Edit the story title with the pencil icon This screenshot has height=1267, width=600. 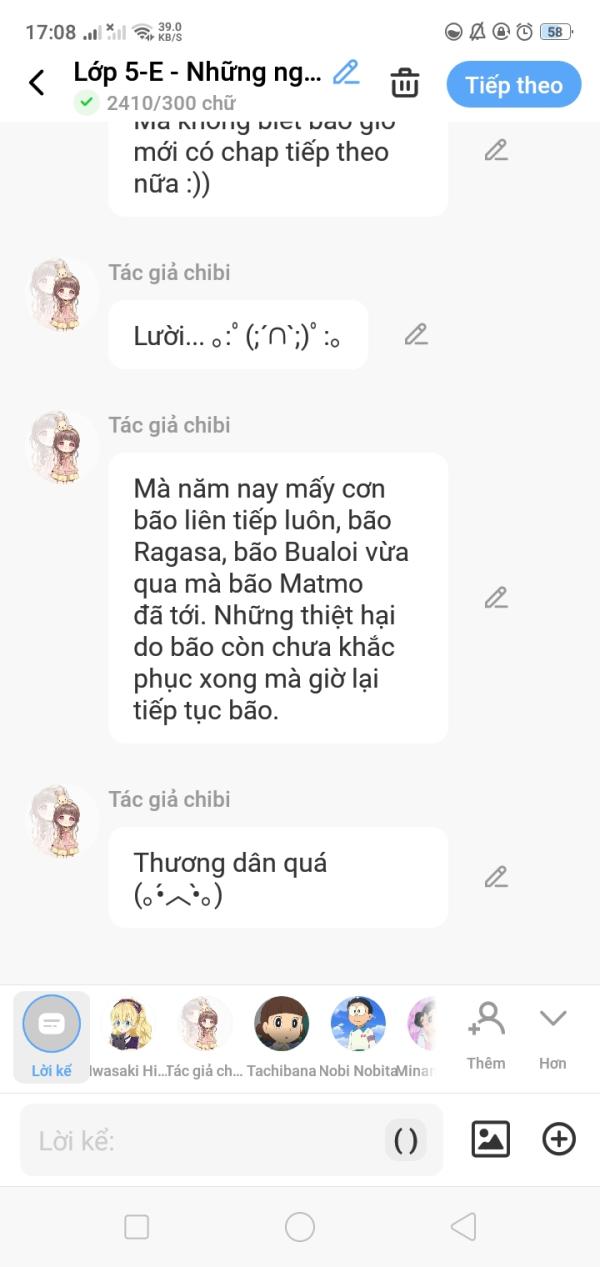[x=346, y=72]
